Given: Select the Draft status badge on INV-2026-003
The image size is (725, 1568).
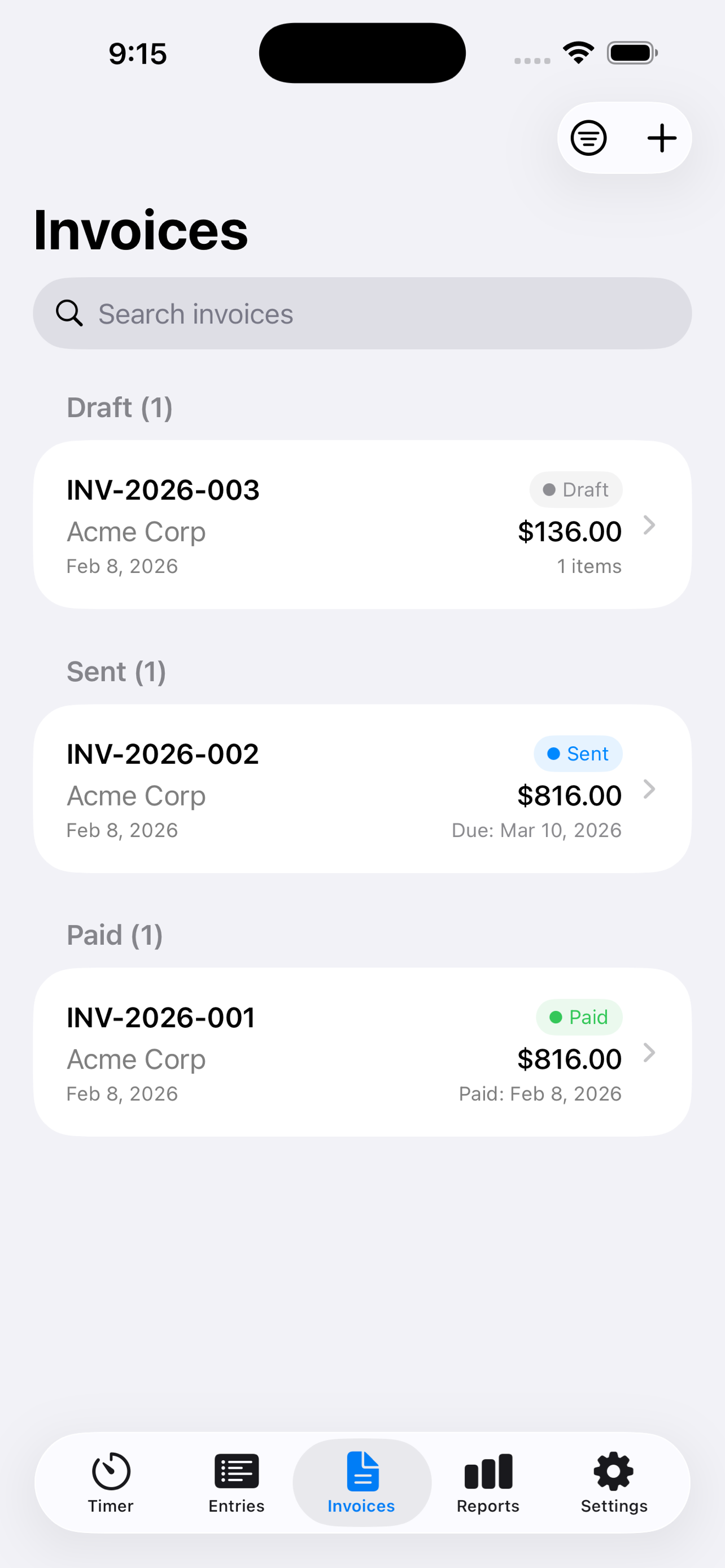Looking at the screenshot, I should pyautogui.click(x=575, y=489).
